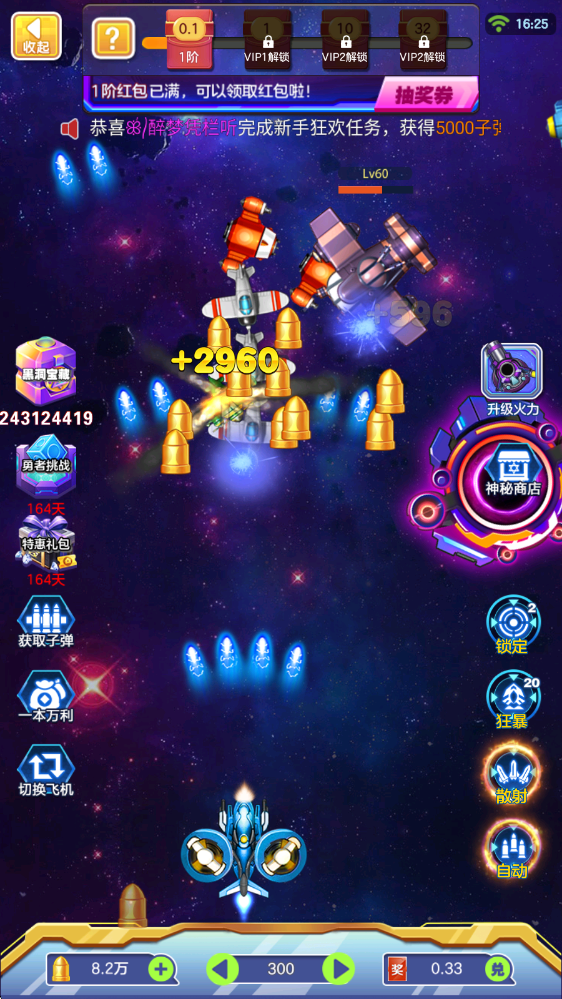Increase bet with right arrow
Viewport: 562px width, 999px height.
(x=338, y=970)
